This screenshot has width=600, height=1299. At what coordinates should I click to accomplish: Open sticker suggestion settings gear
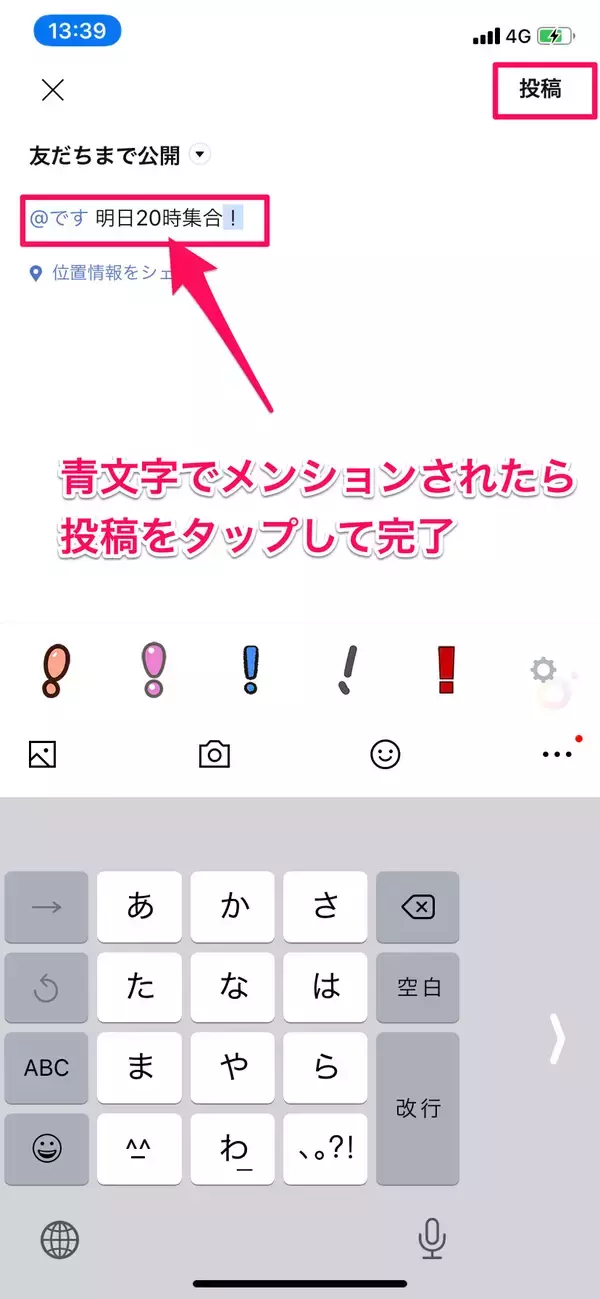543,669
